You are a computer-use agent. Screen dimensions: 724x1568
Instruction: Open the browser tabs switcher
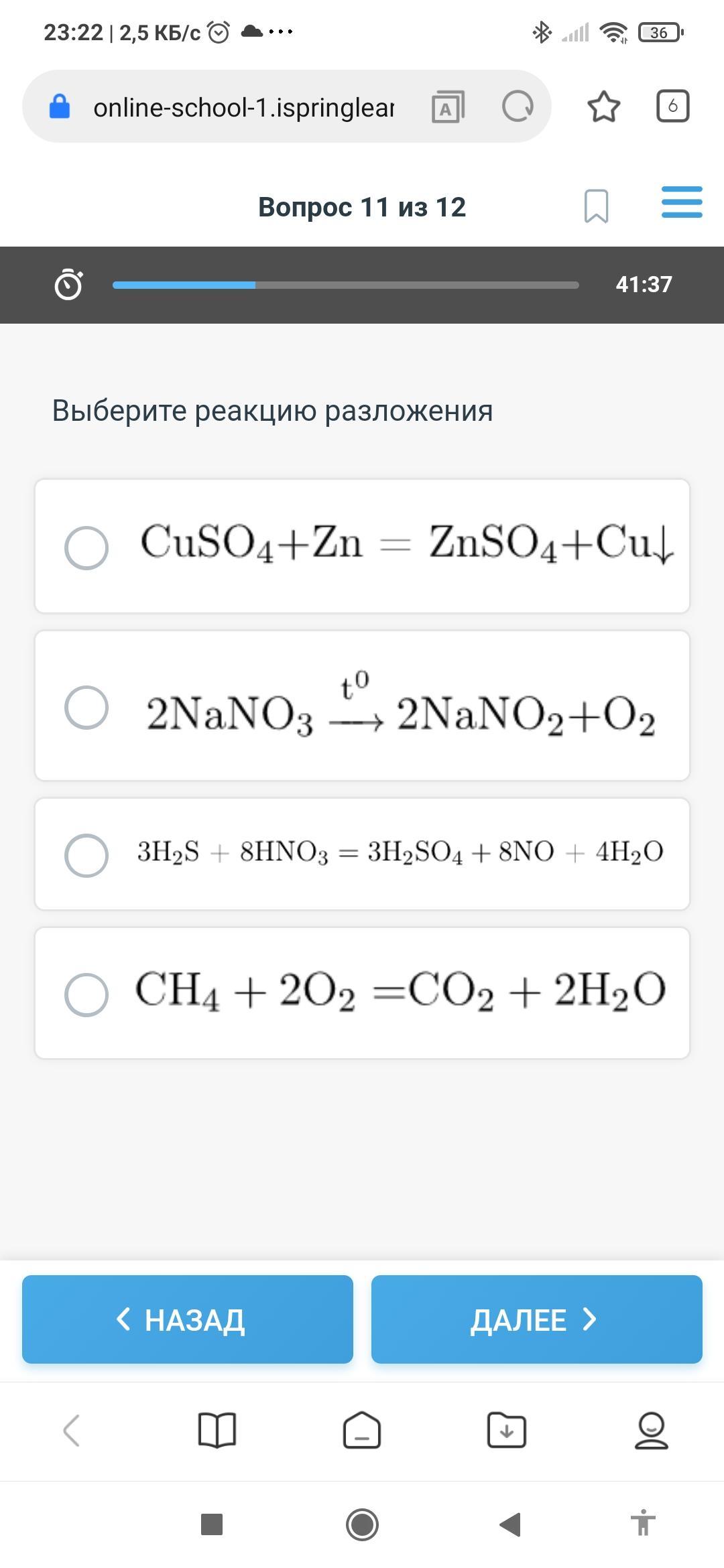(672, 106)
